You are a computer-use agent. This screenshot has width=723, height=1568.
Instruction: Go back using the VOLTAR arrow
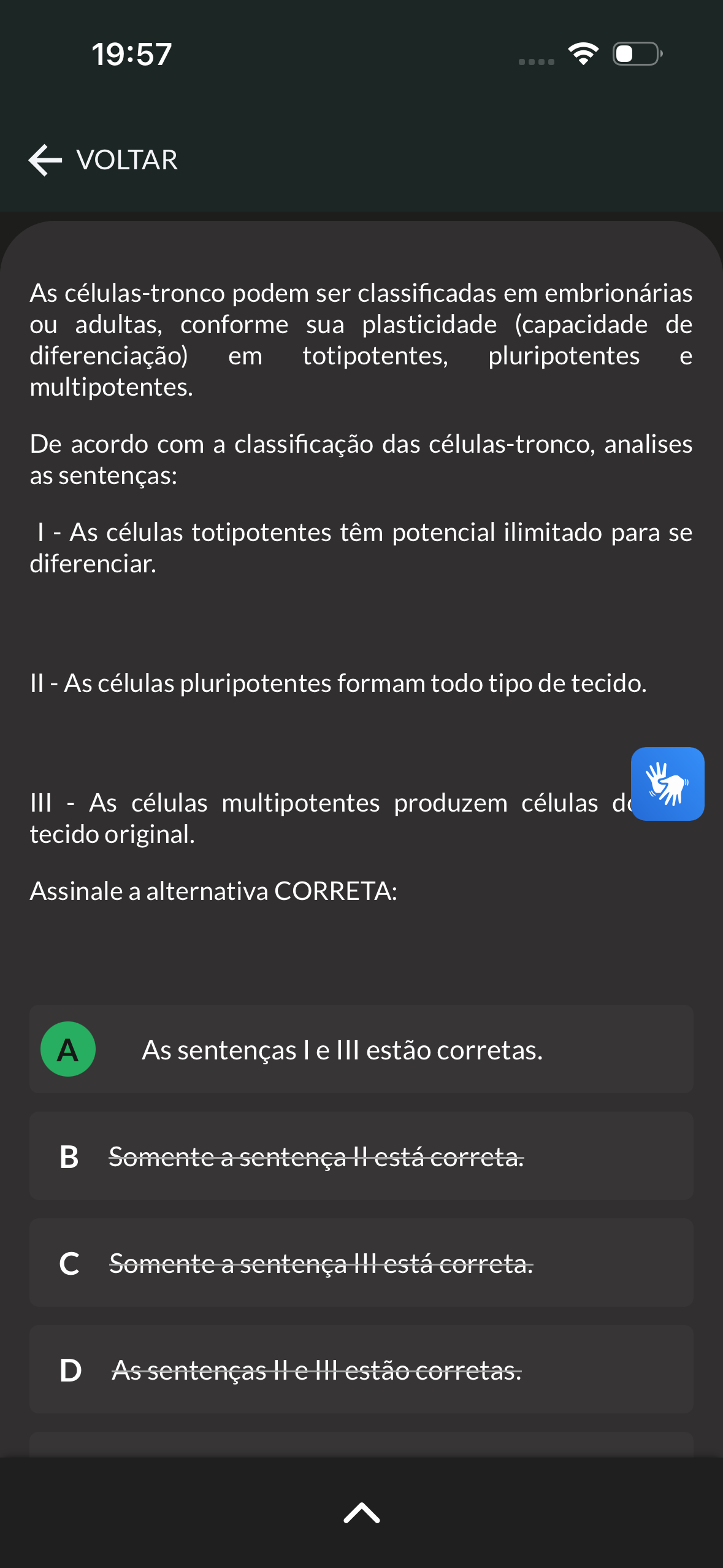pyautogui.click(x=45, y=160)
